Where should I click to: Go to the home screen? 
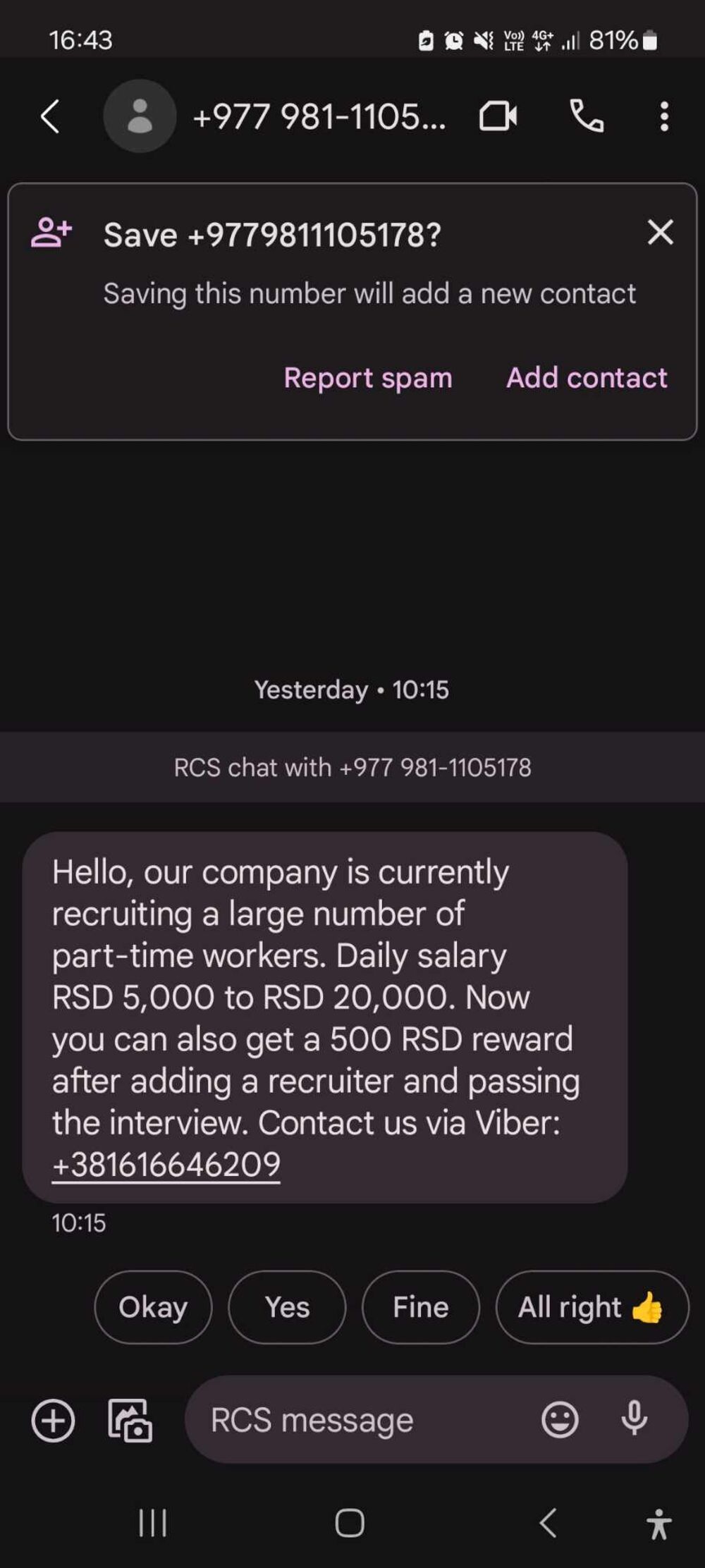[350, 1523]
